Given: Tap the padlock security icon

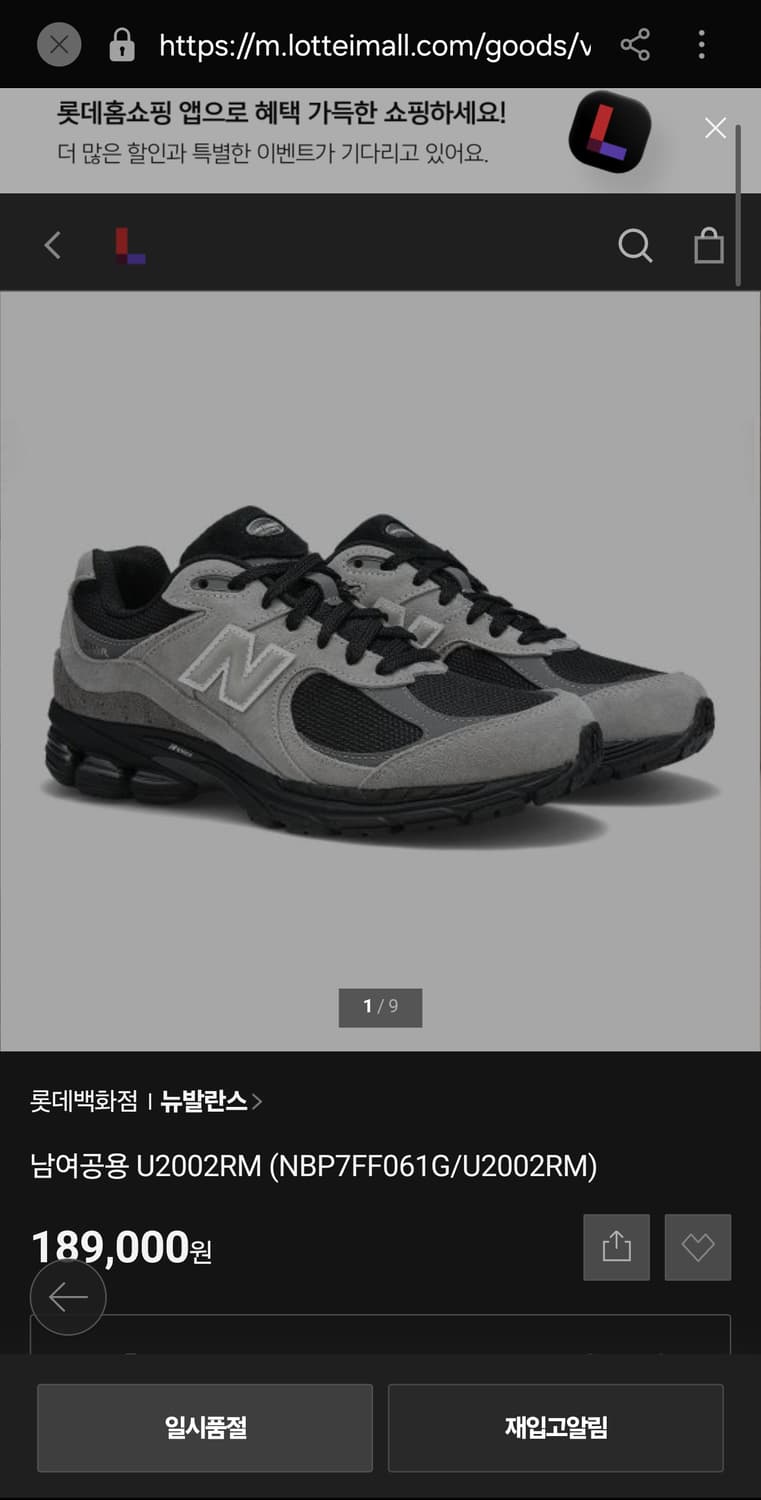Looking at the screenshot, I should 122,44.
